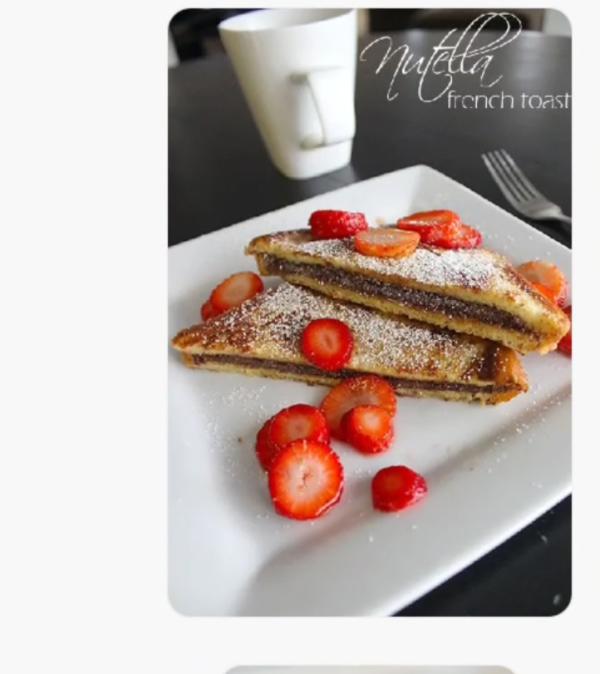This screenshot has height=674, width=600.
Task: Open the Nutella french toast picture card
Action: [x=369, y=312]
